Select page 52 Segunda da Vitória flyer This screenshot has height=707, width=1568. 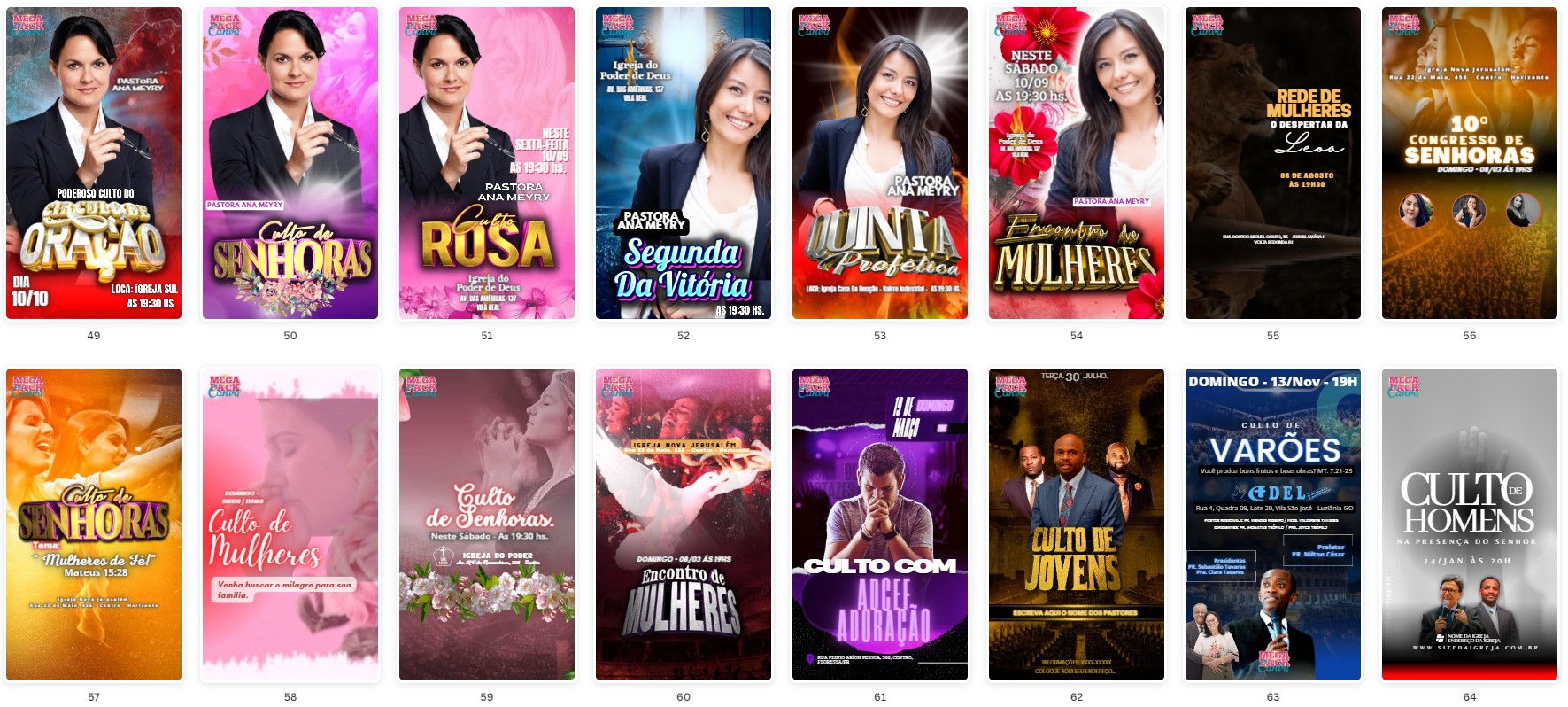coord(684,163)
